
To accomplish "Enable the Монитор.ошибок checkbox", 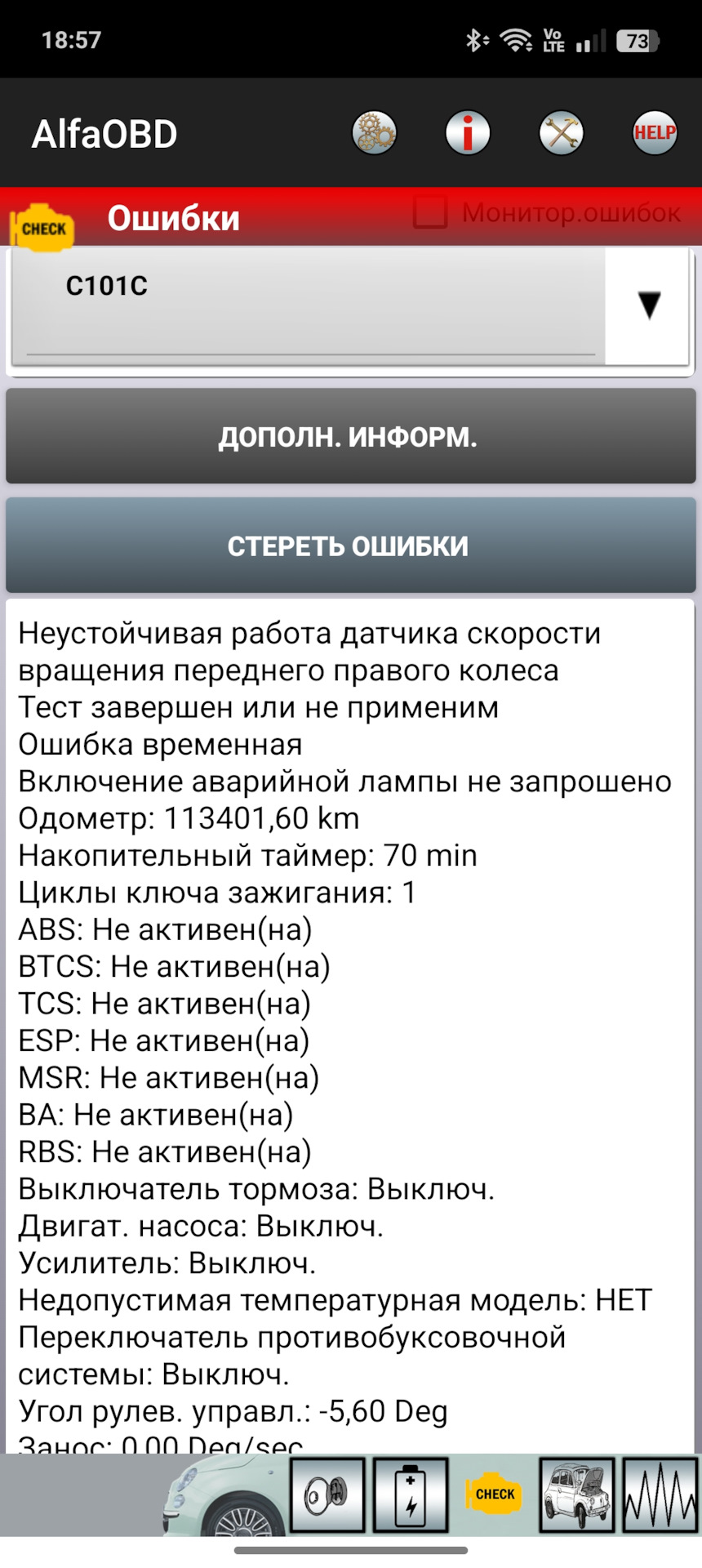I will (430, 213).
